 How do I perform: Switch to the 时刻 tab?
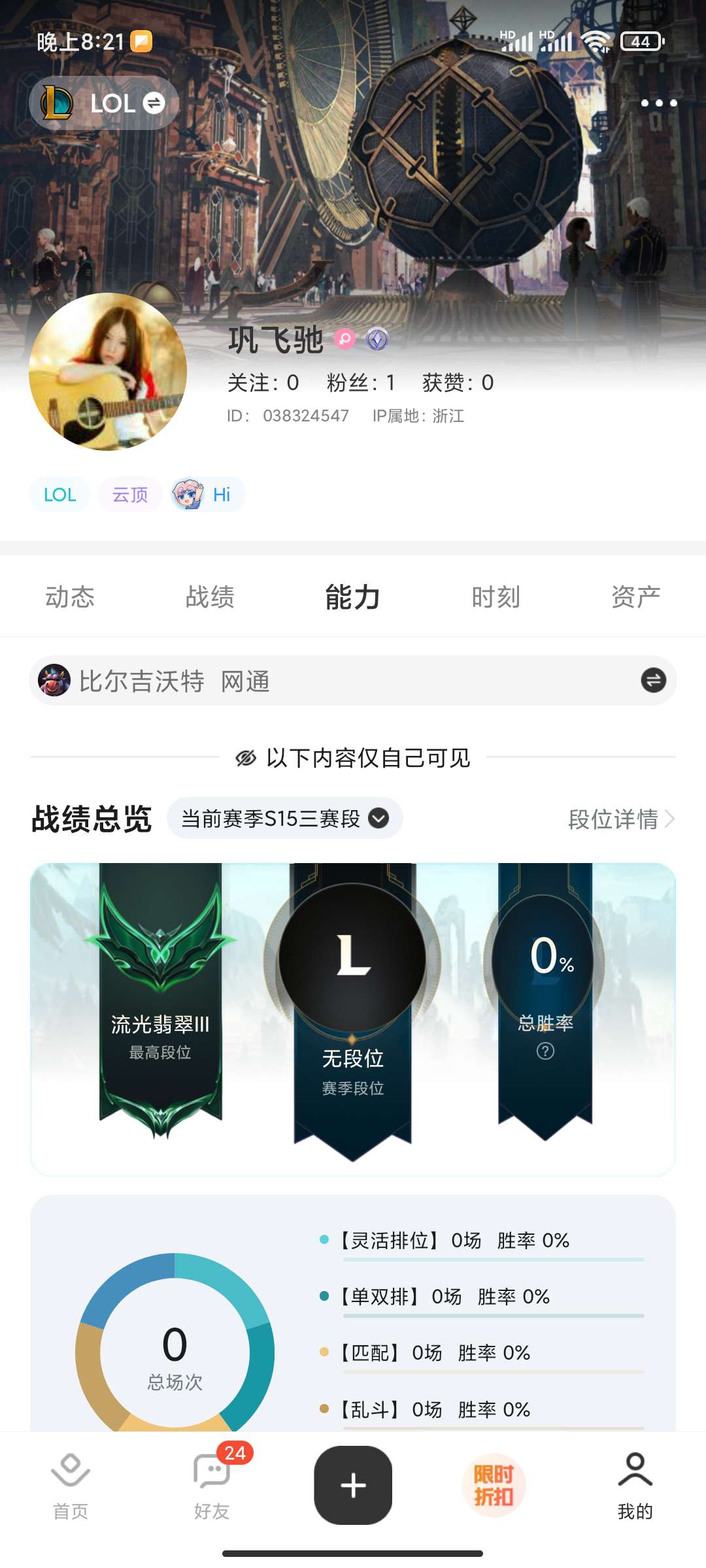[496, 597]
